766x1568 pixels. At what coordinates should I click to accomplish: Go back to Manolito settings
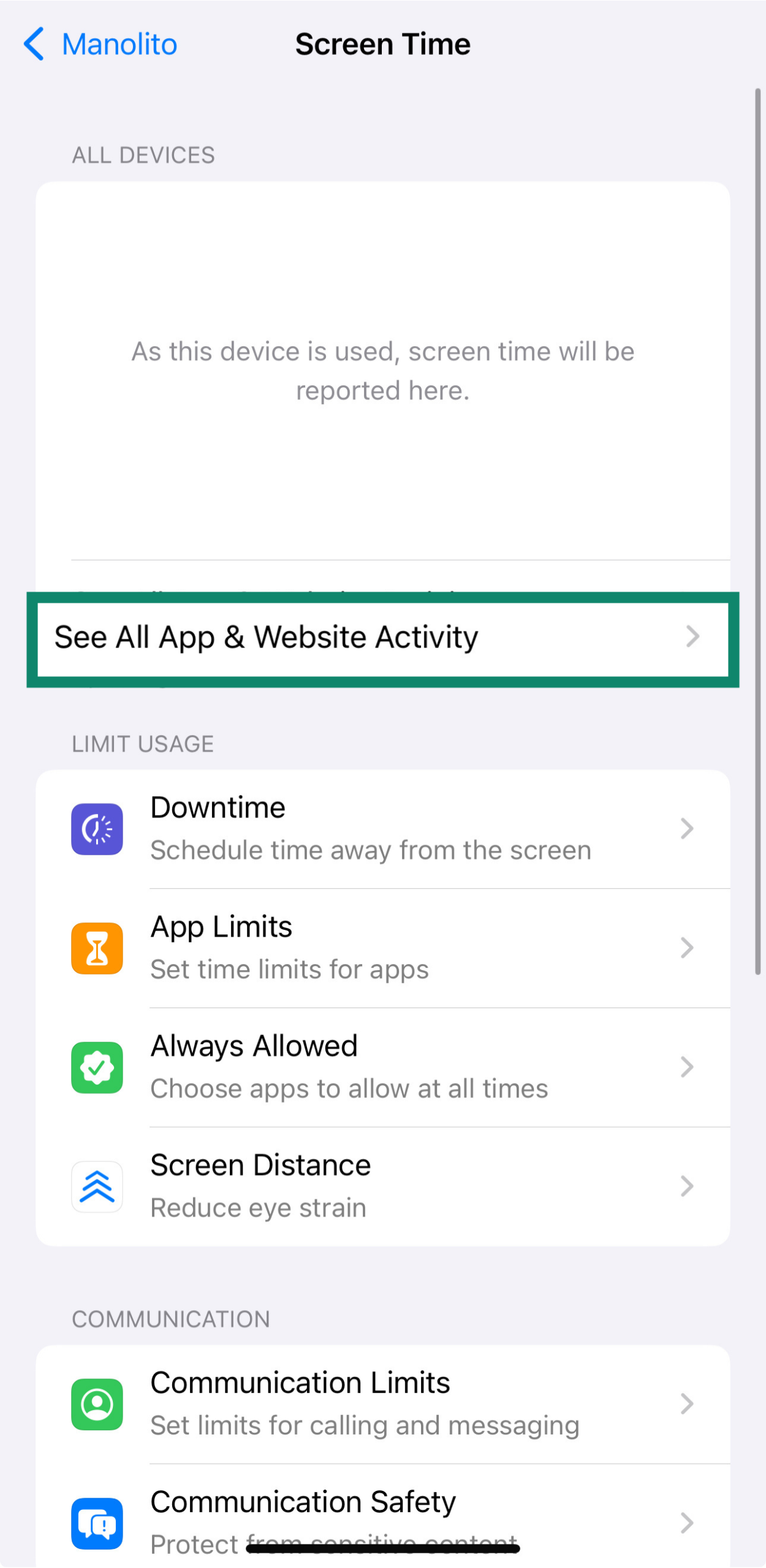click(101, 44)
